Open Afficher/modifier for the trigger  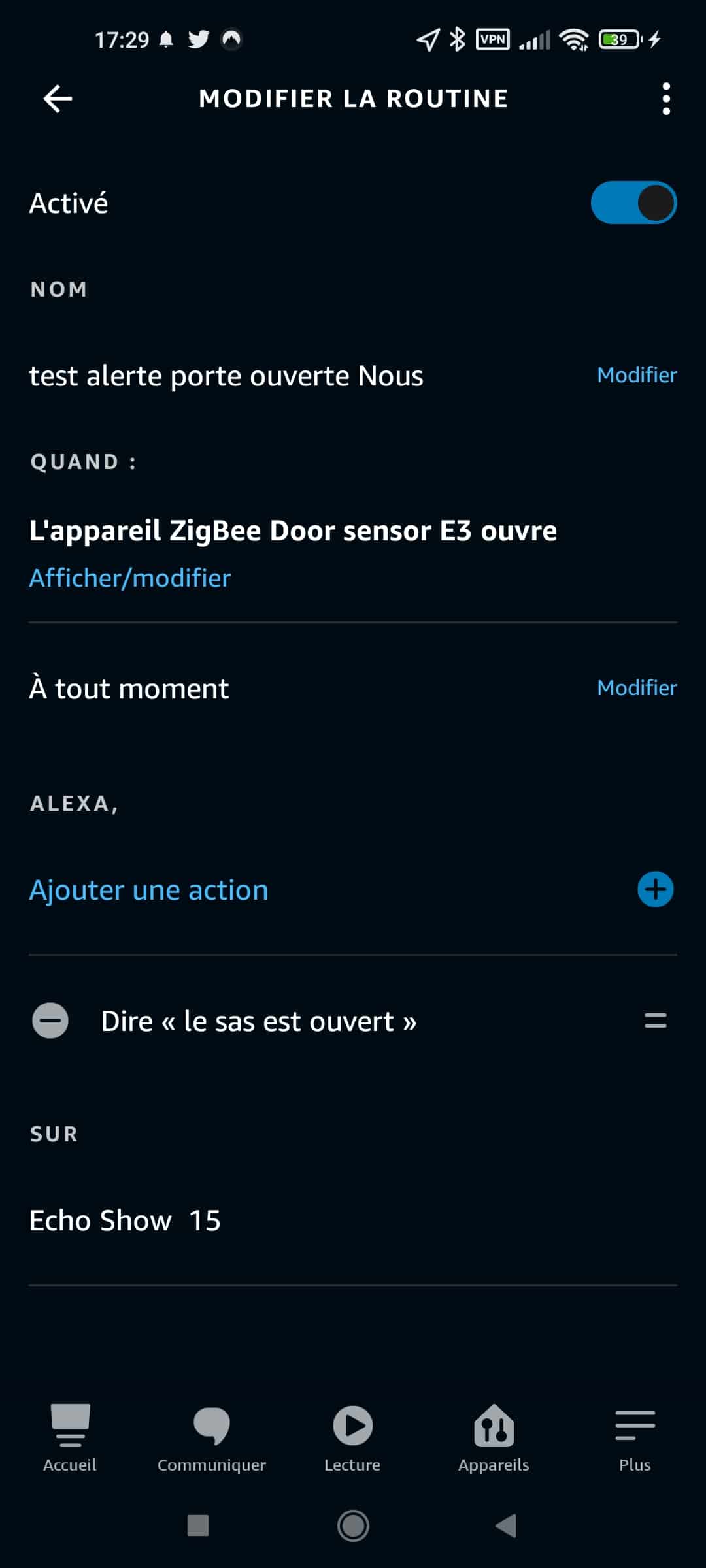click(x=130, y=578)
